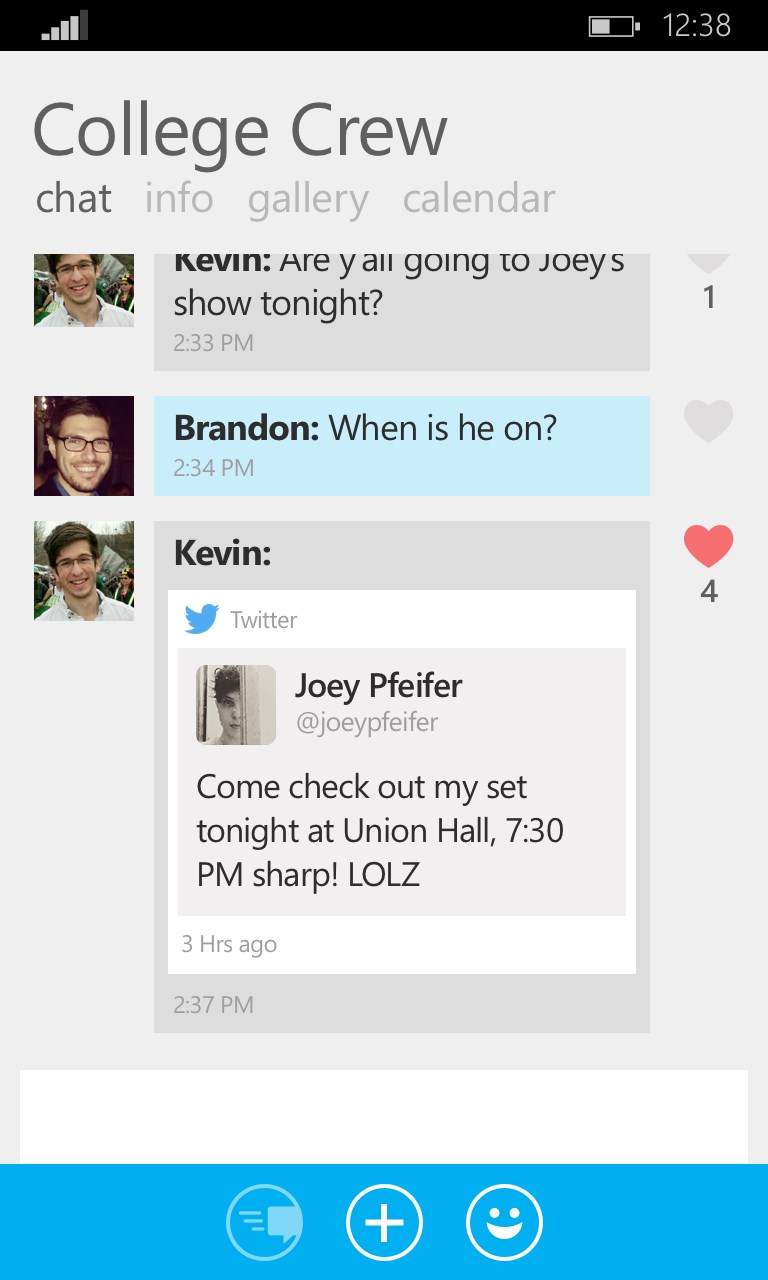The height and width of the screenshot is (1280, 768).
Task: Switch to the info tab
Action: tap(178, 198)
